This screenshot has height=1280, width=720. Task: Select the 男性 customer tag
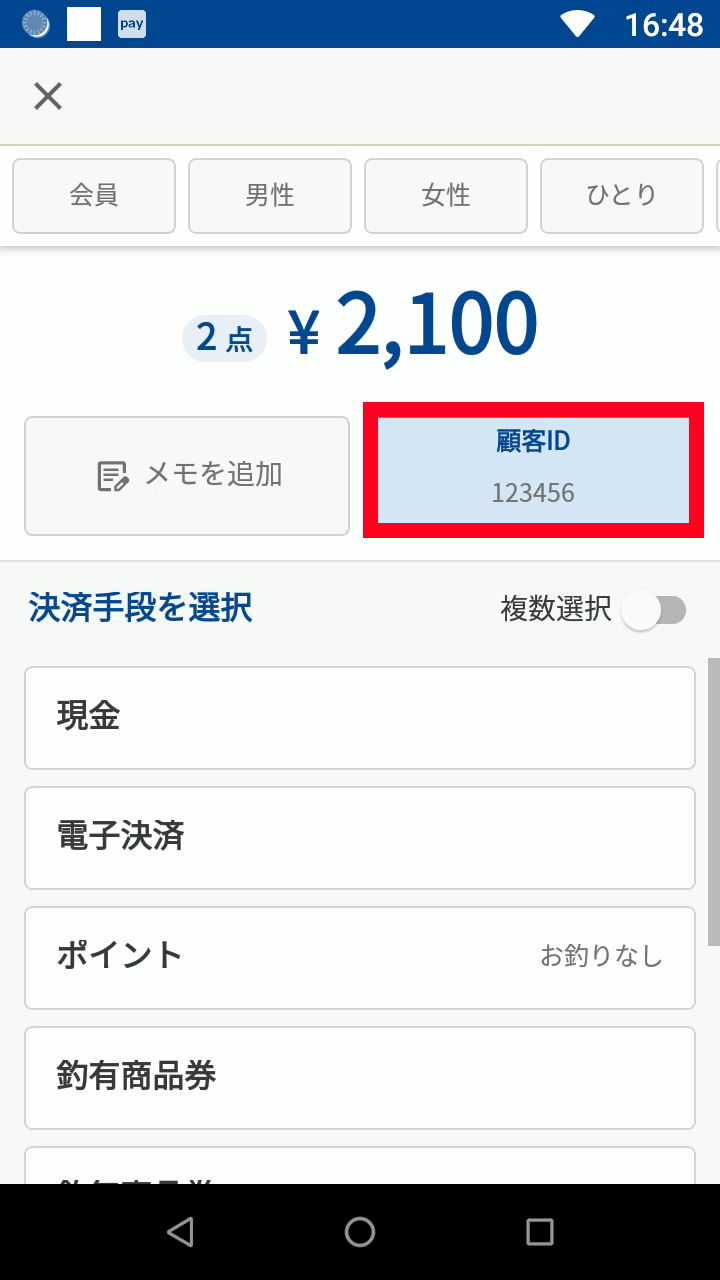(270, 195)
